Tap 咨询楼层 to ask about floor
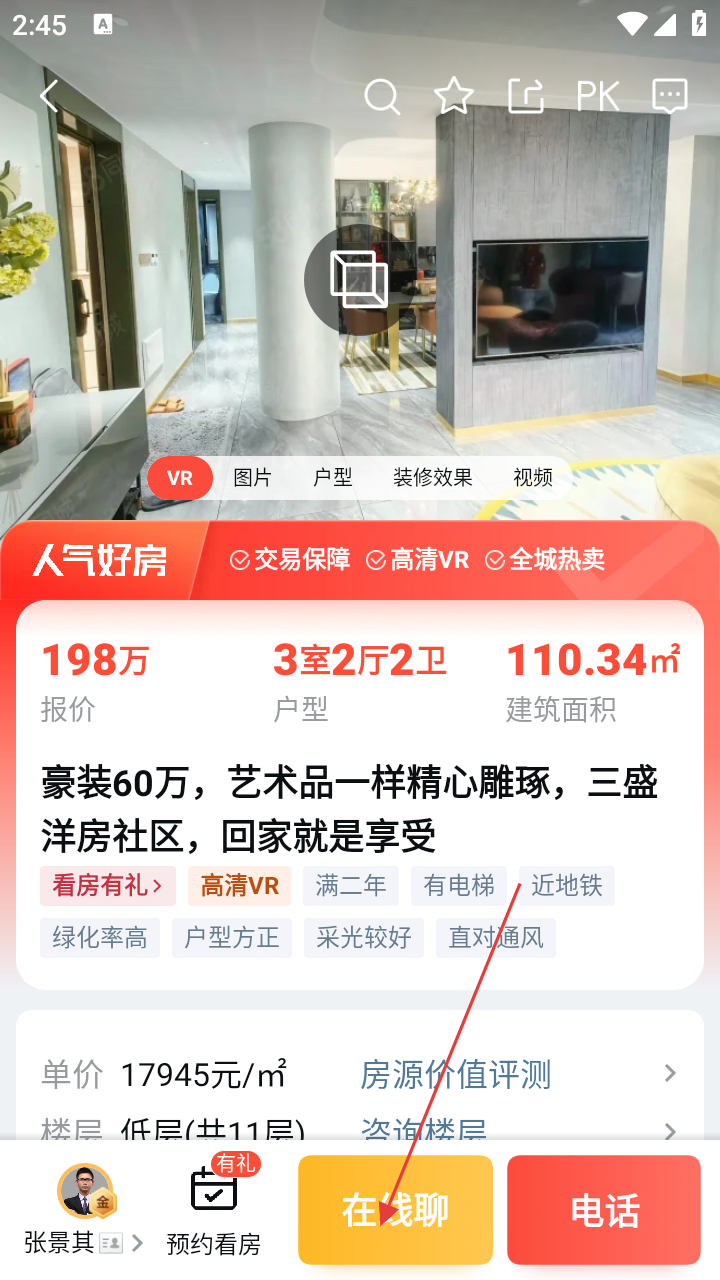Viewport: 720px width, 1280px height. tap(424, 1130)
